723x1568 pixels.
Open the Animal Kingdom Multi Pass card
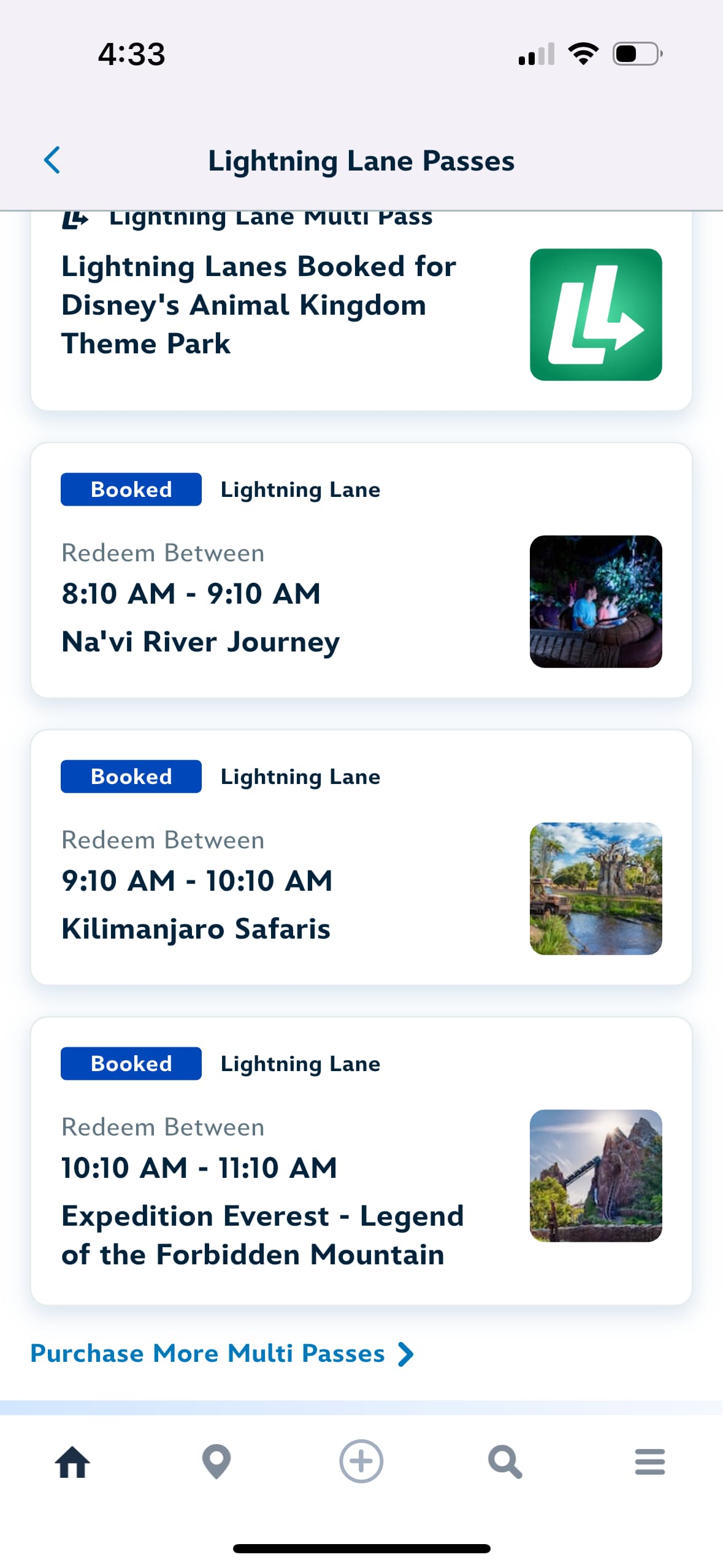pyautogui.click(x=361, y=310)
